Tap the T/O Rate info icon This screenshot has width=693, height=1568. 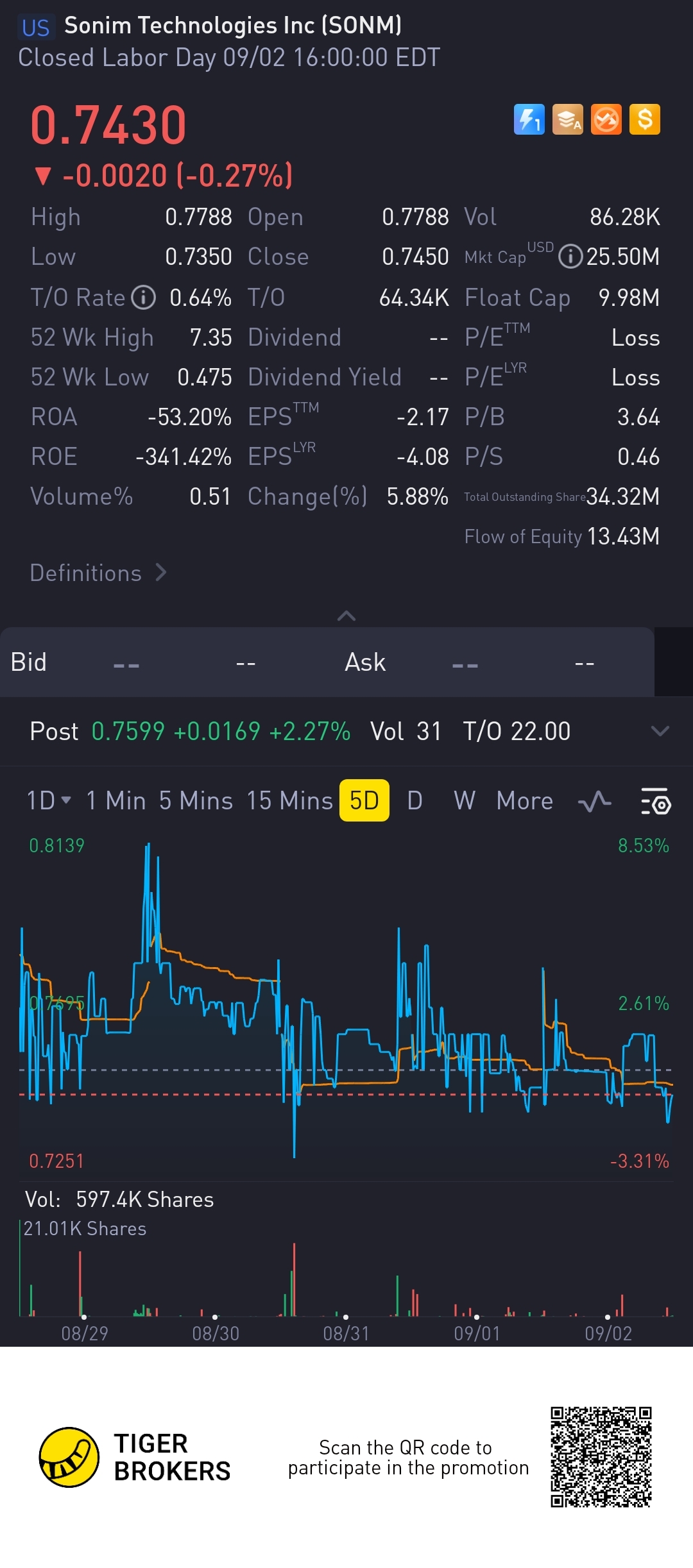pos(144,298)
